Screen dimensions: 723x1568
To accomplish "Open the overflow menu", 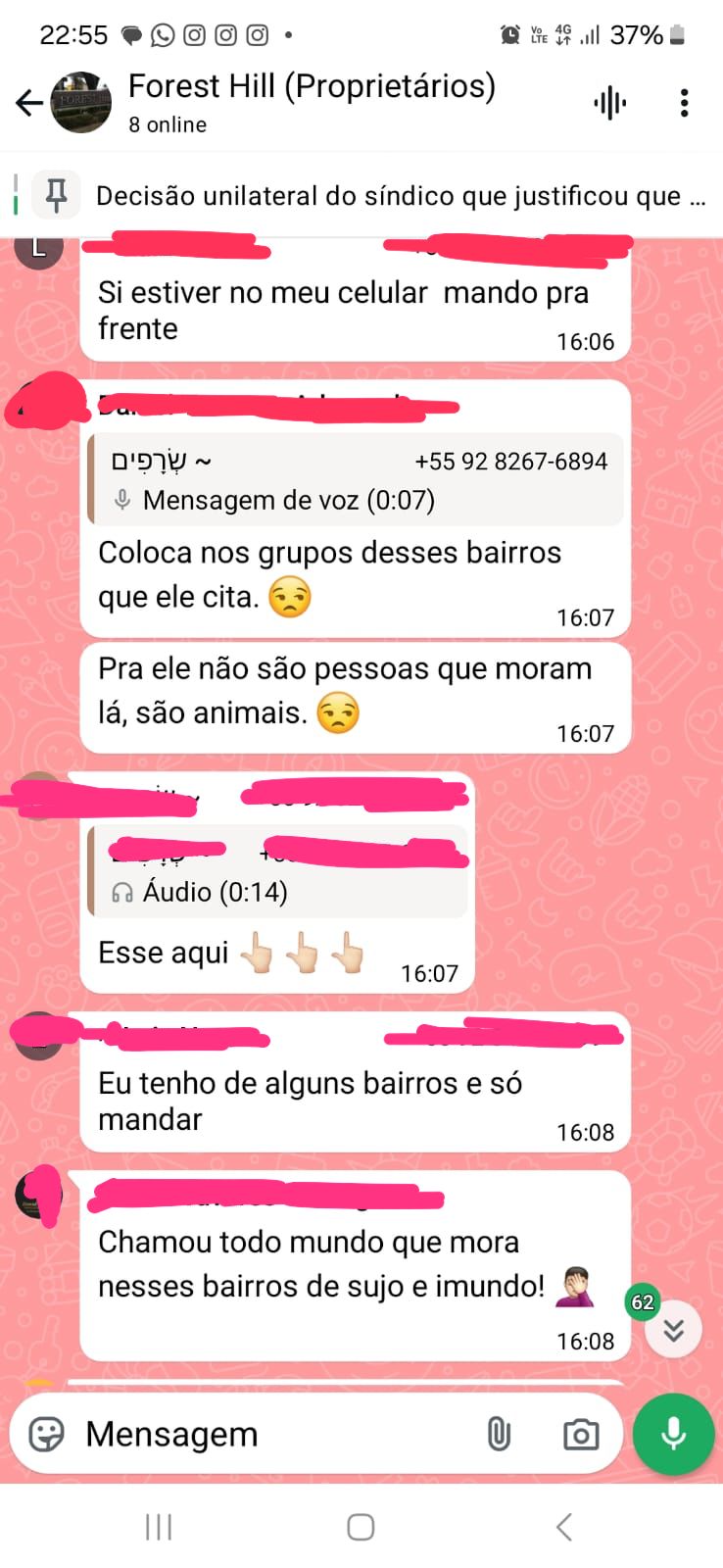I will (685, 102).
